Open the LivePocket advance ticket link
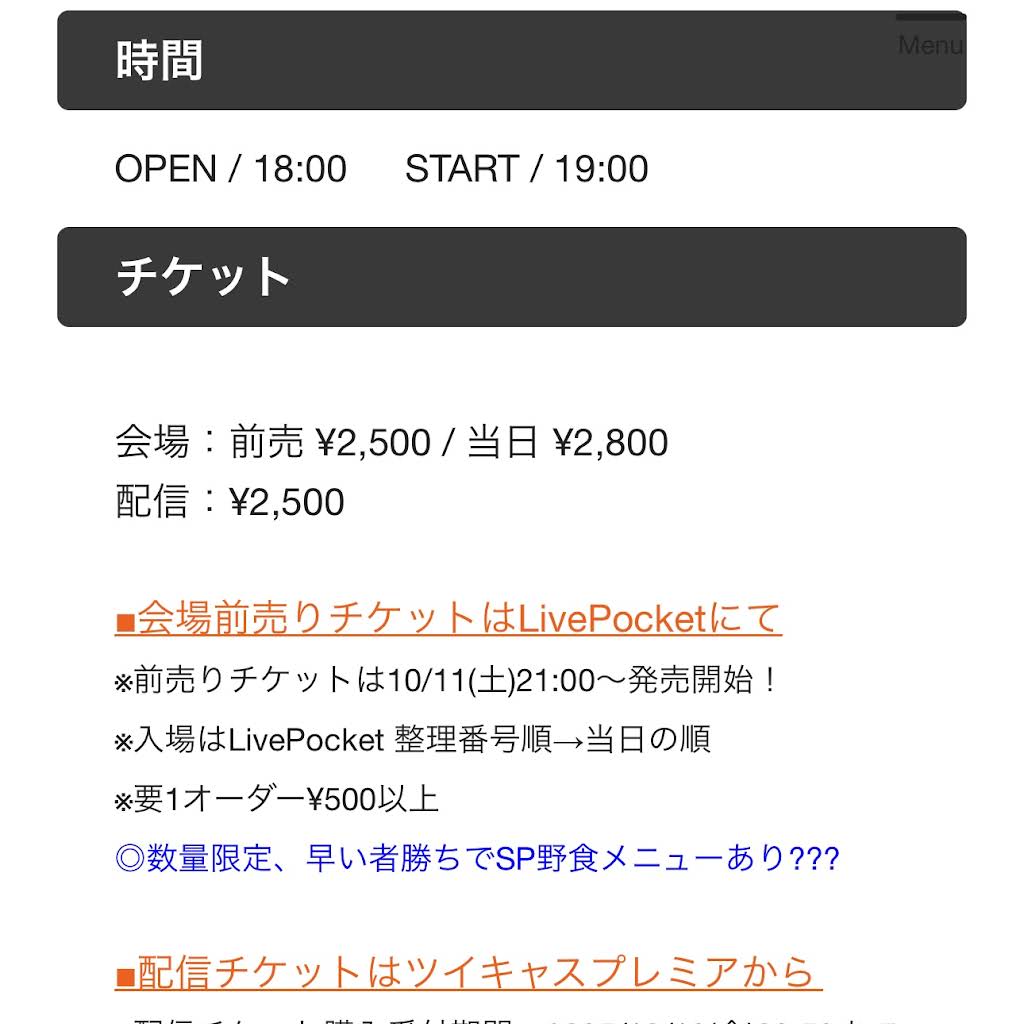The height and width of the screenshot is (1024, 1024). (448, 619)
